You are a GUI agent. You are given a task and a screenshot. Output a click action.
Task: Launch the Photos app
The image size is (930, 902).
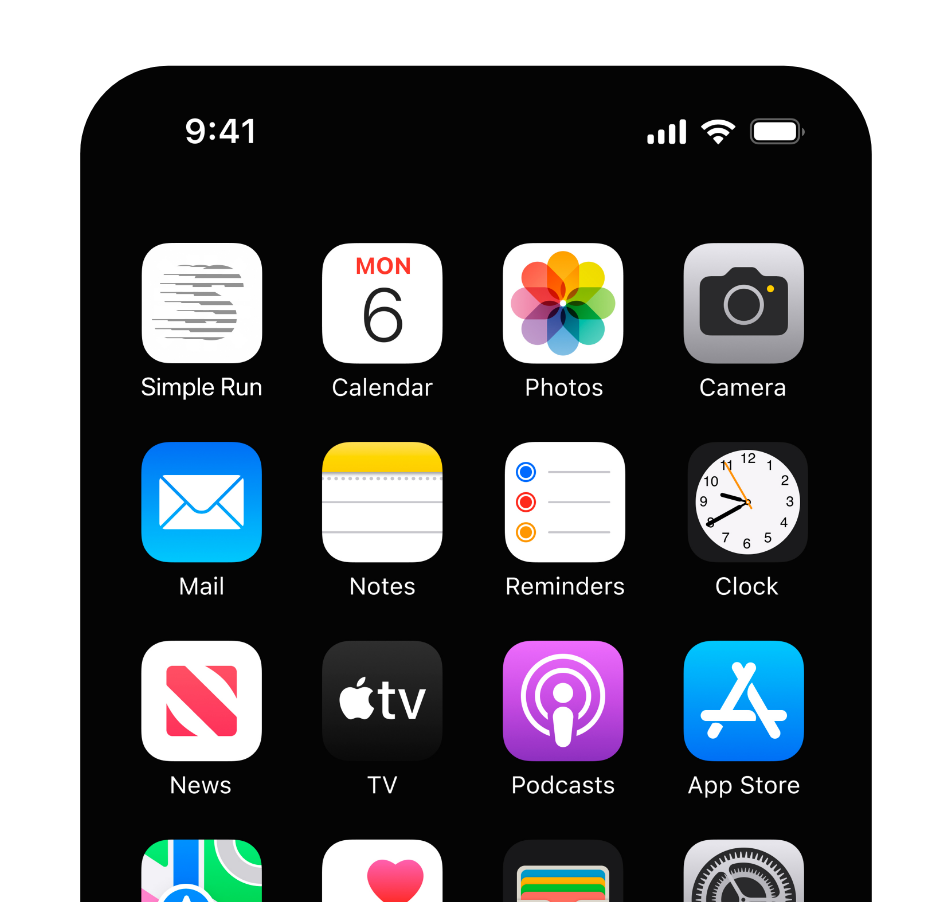click(563, 303)
